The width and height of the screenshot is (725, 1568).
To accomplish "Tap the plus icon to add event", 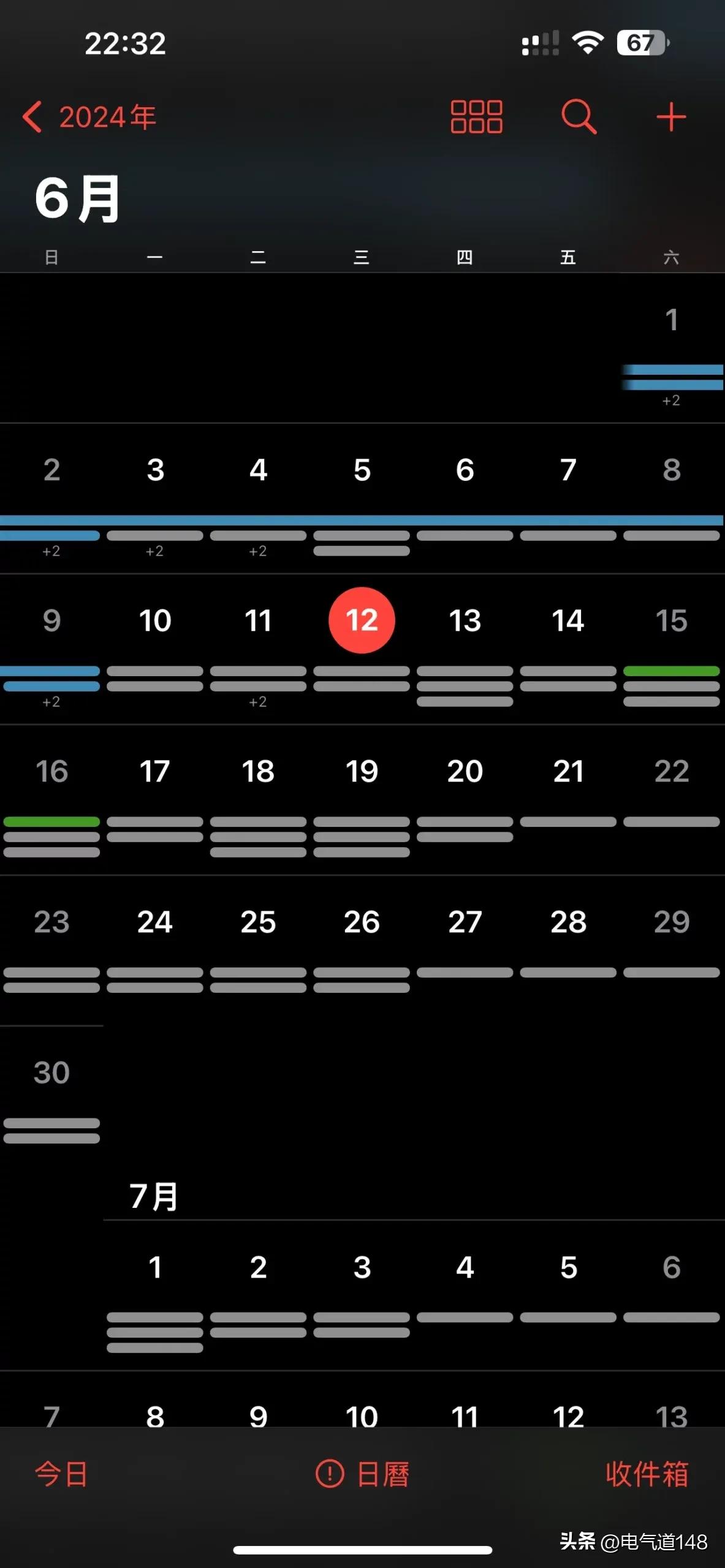I will (671, 116).
